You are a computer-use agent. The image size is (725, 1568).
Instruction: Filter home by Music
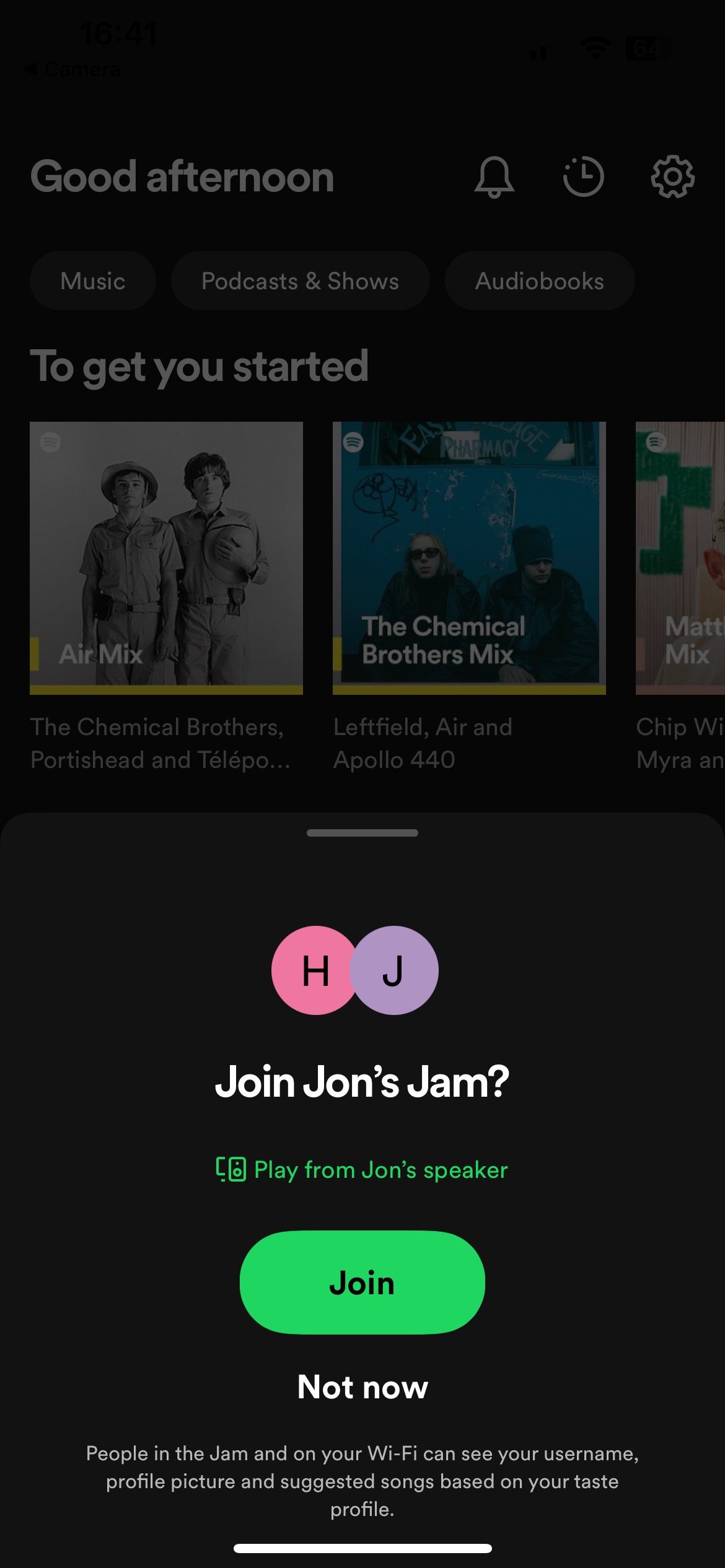click(x=93, y=281)
